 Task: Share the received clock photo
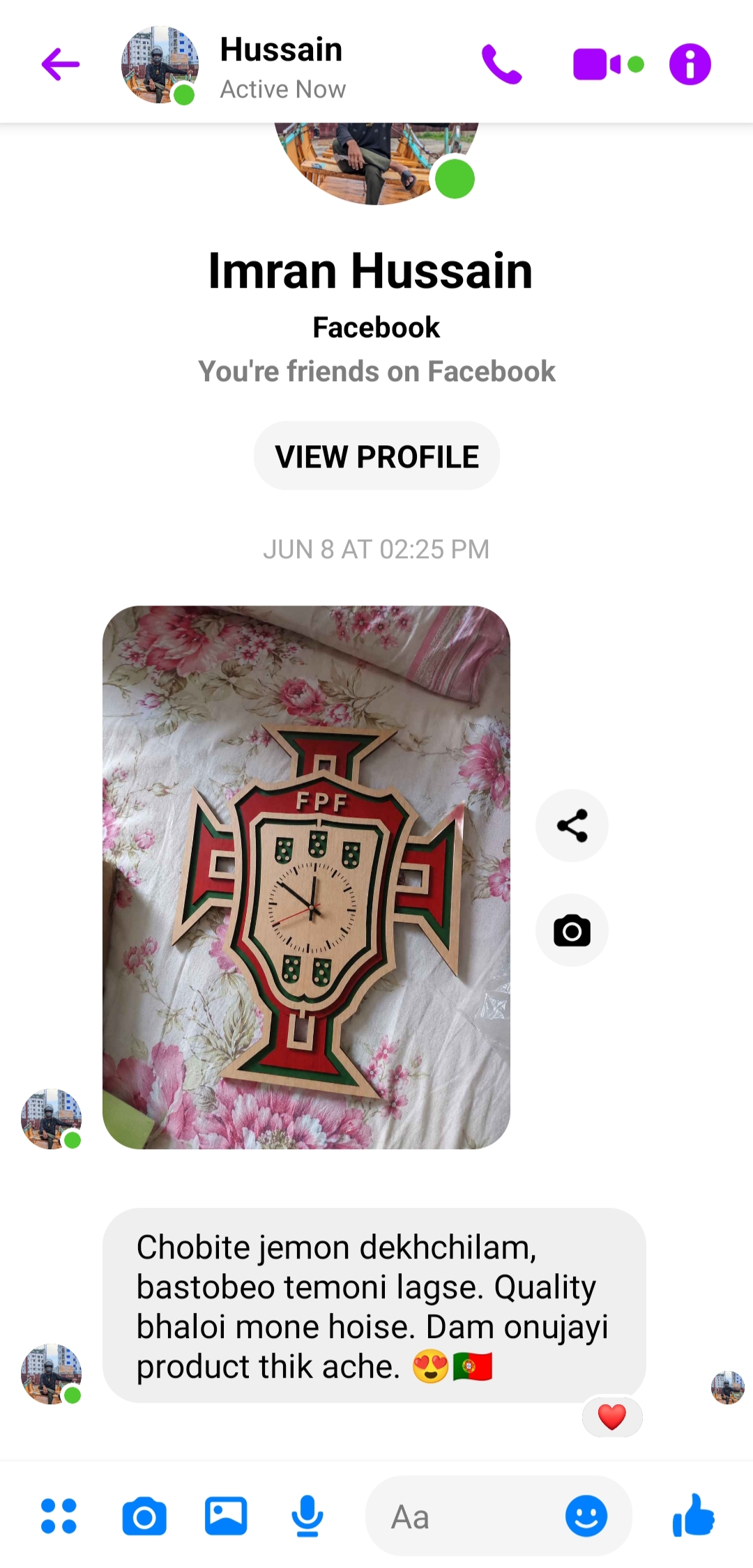[x=572, y=826]
